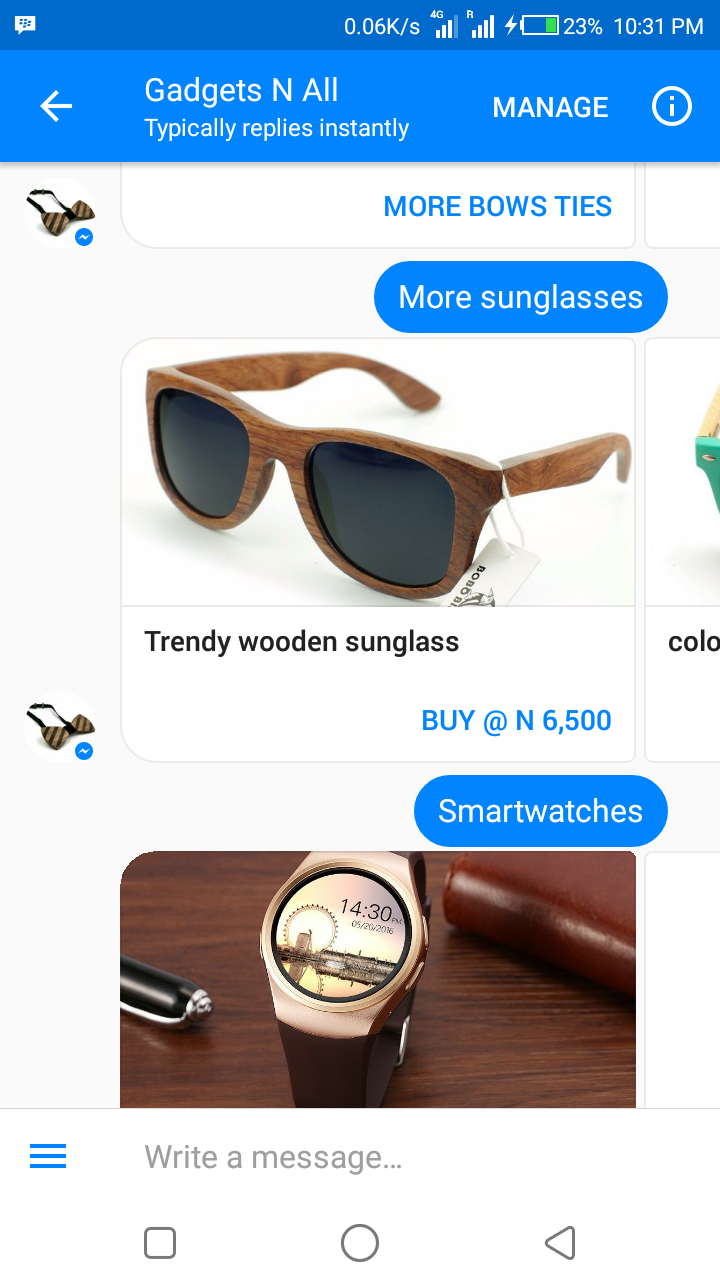The width and height of the screenshot is (720, 1280).
Task: Tap BUY @ N 6,500
Action: (516, 721)
